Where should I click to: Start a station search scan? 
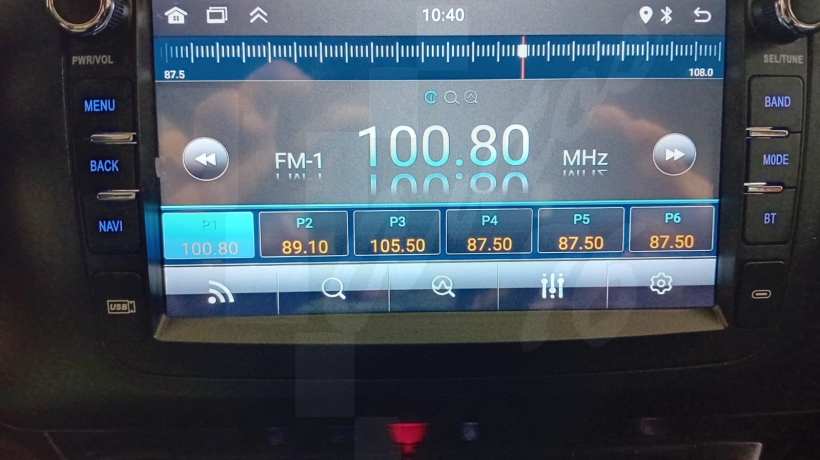(x=333, y=289)
